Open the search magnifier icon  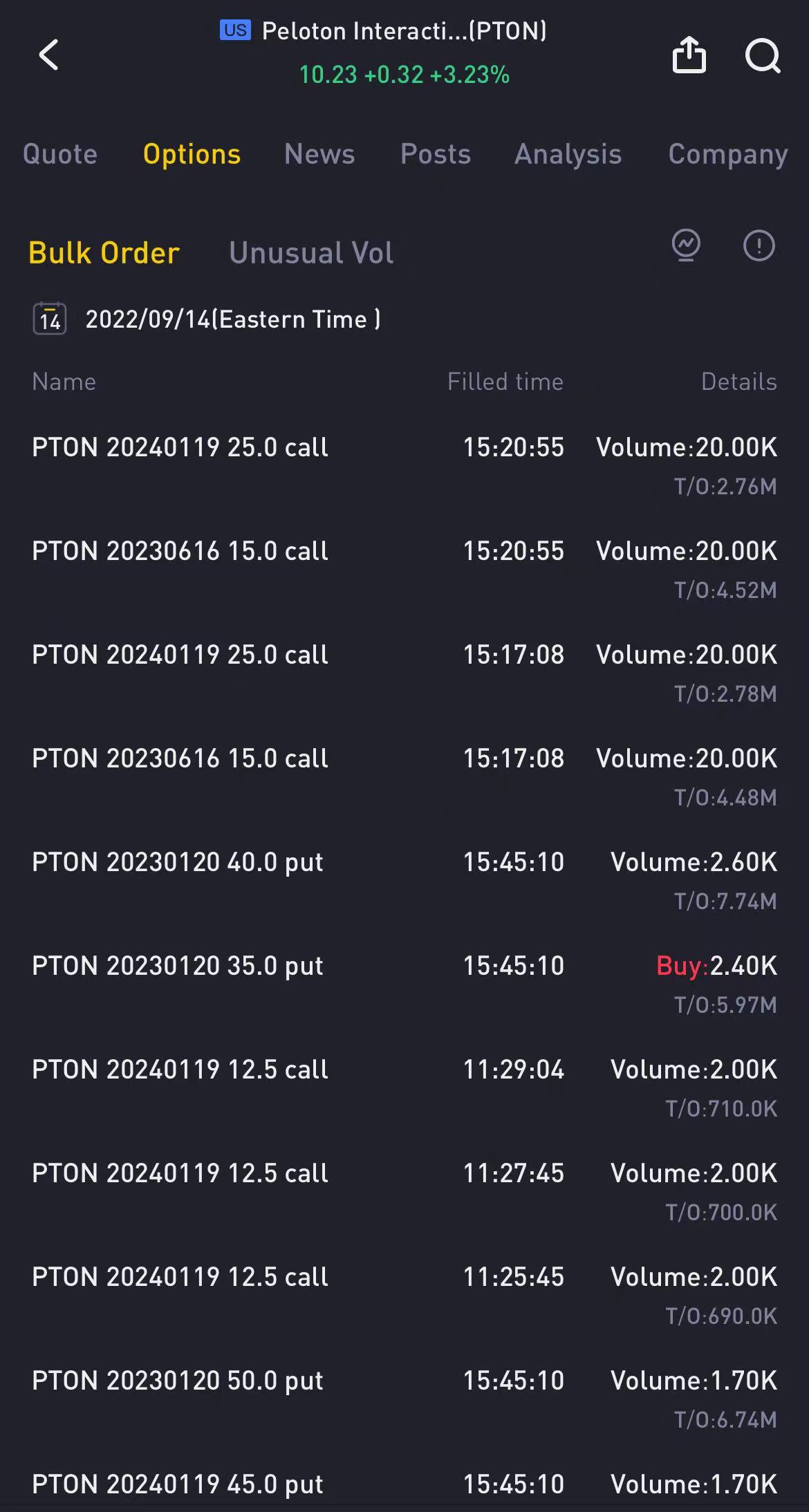[763, 55]
